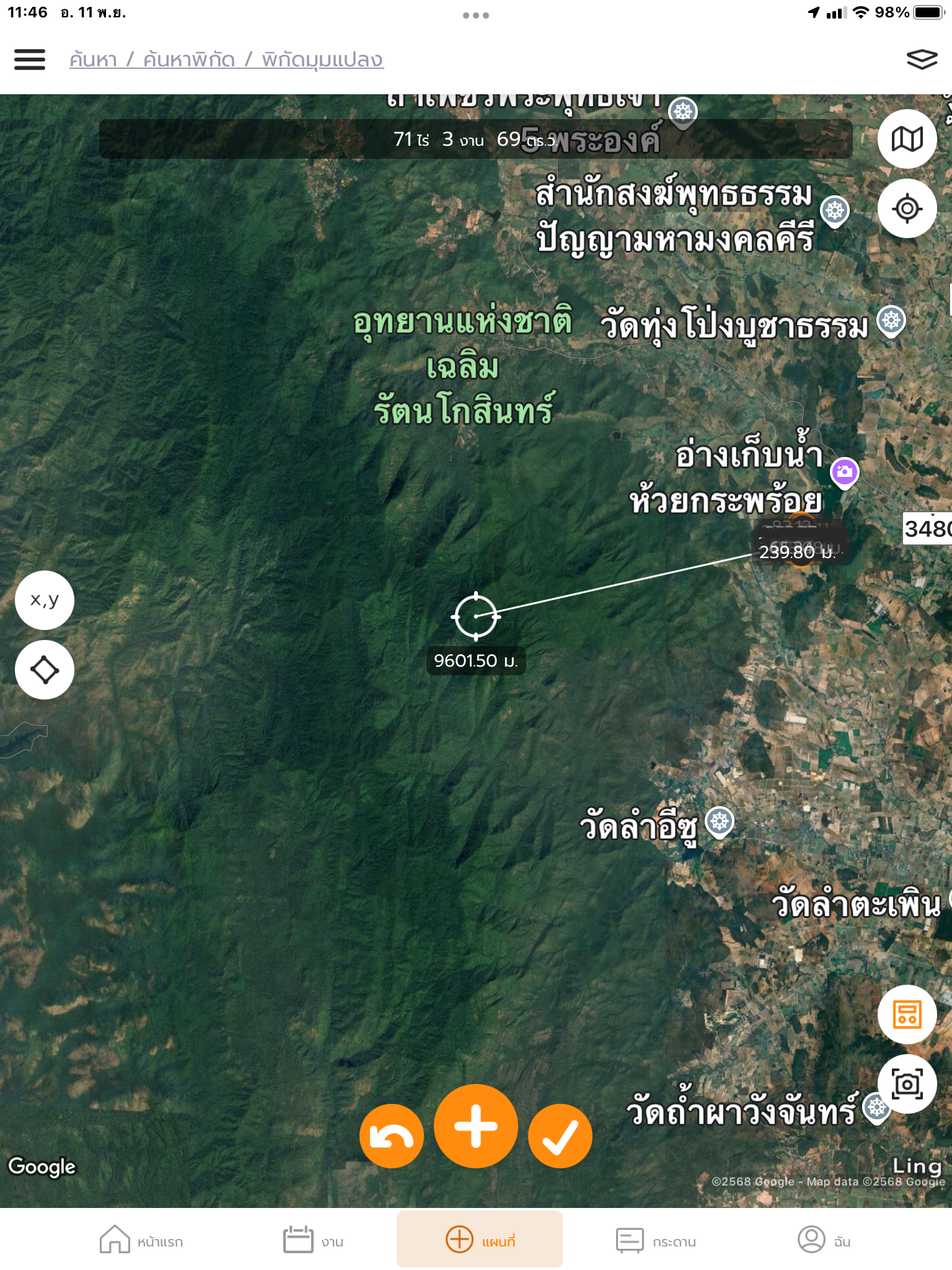Switch to the ฉัน profile tab

point(824,1240)
